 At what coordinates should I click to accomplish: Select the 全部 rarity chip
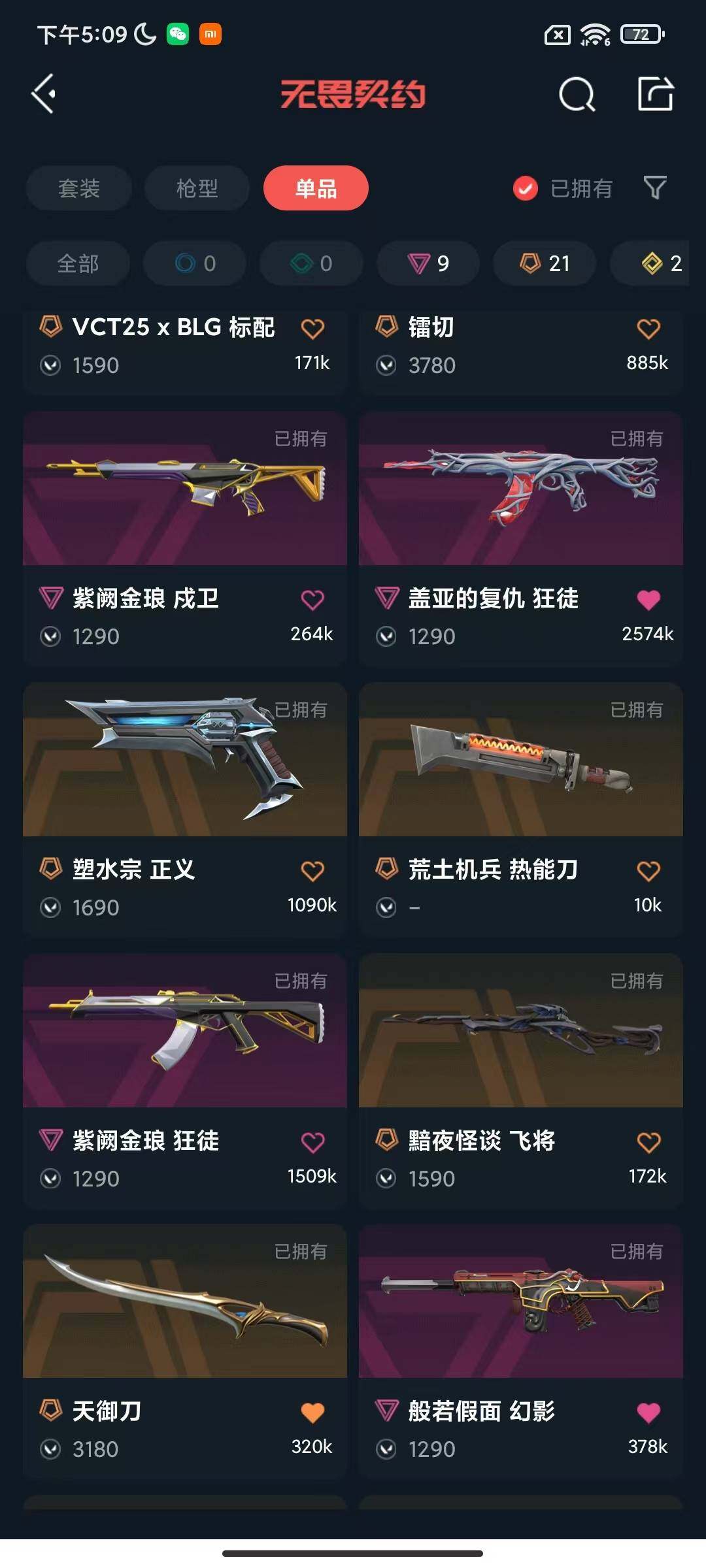tap(78, 263)
